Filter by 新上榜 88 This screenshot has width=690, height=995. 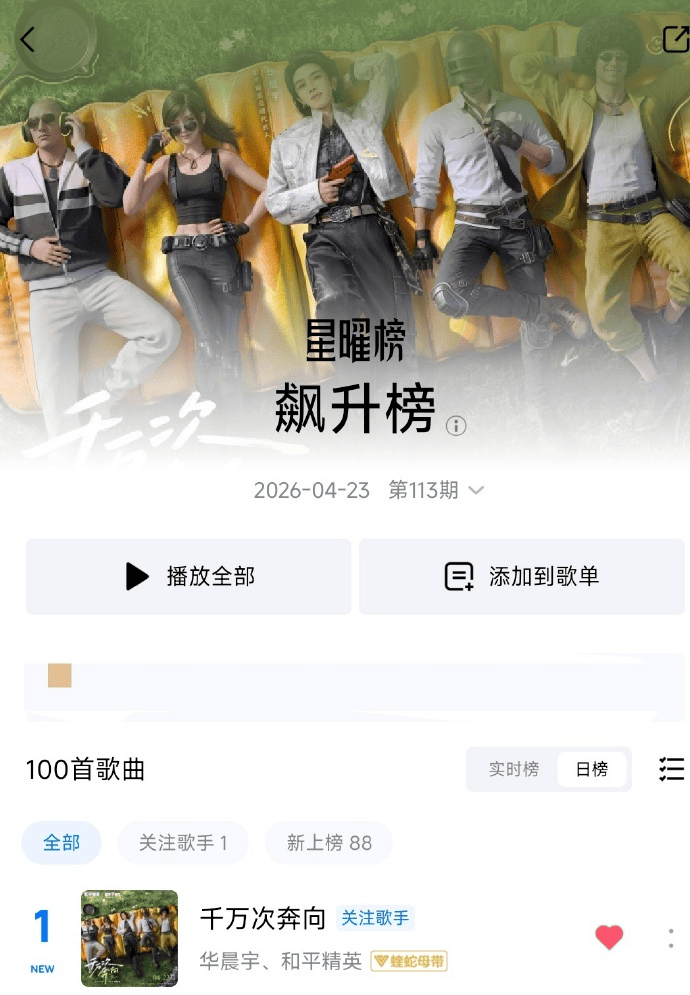[x=329, y=843]
